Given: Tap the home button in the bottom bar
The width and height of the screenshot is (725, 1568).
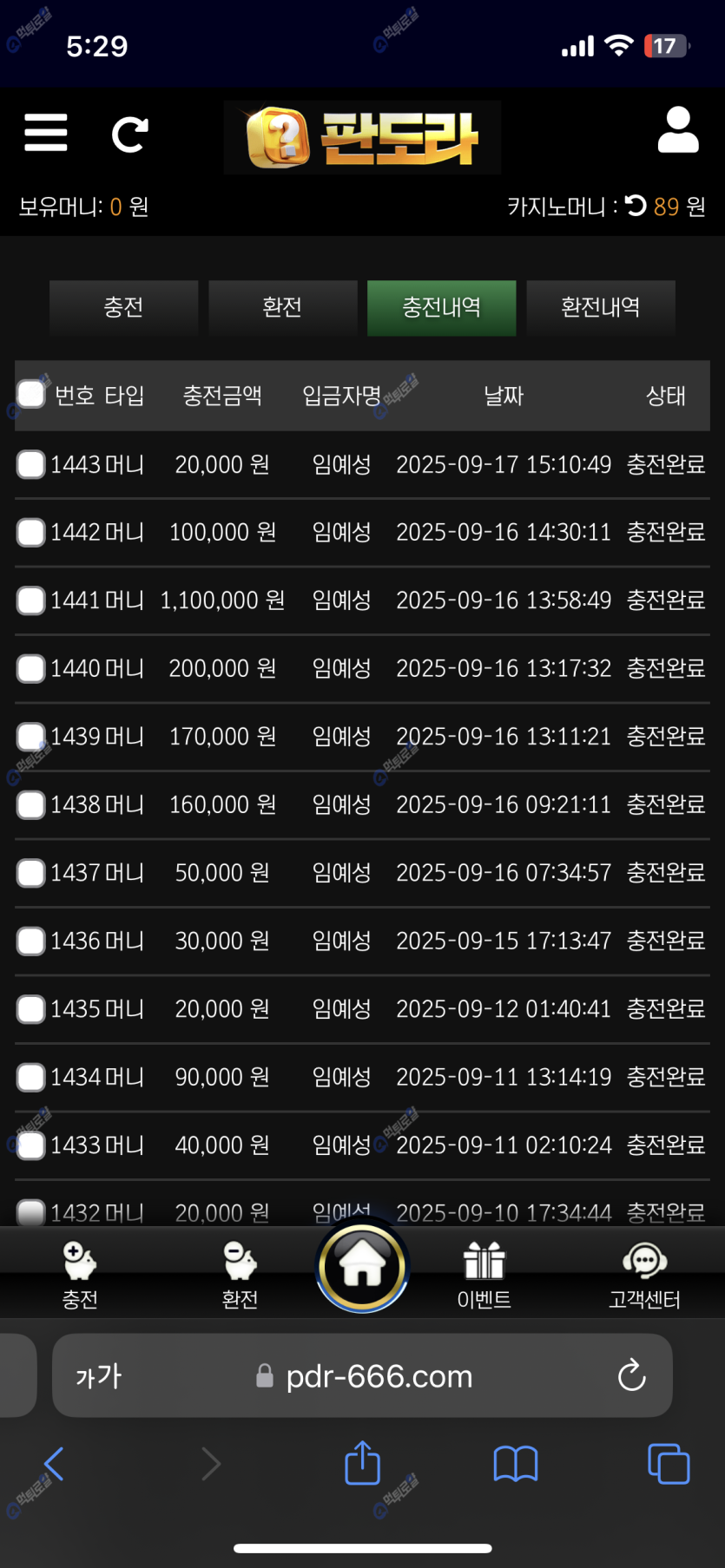Looking at the screenshot, I should (362, 1266).
